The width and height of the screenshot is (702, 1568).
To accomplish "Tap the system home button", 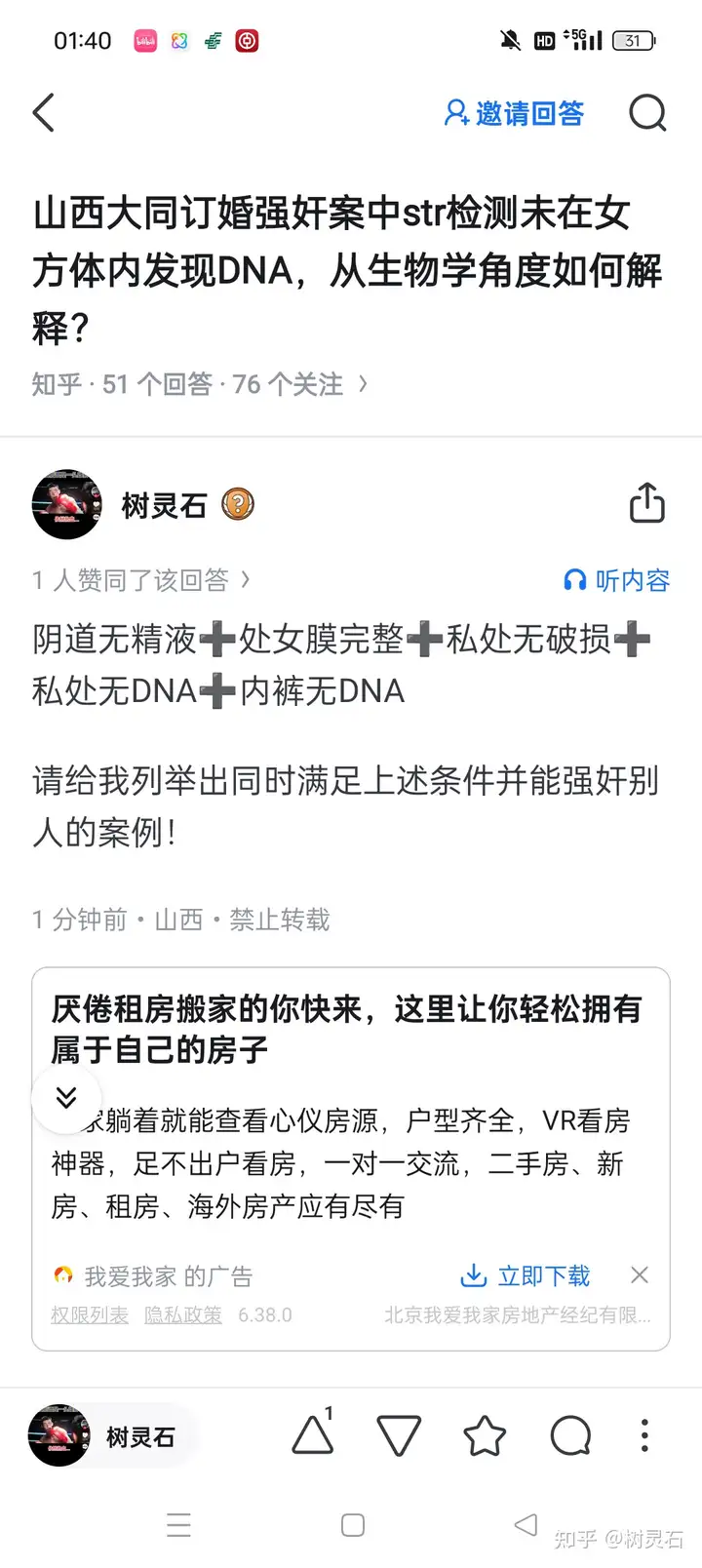I will click(x=353, y=1525).
